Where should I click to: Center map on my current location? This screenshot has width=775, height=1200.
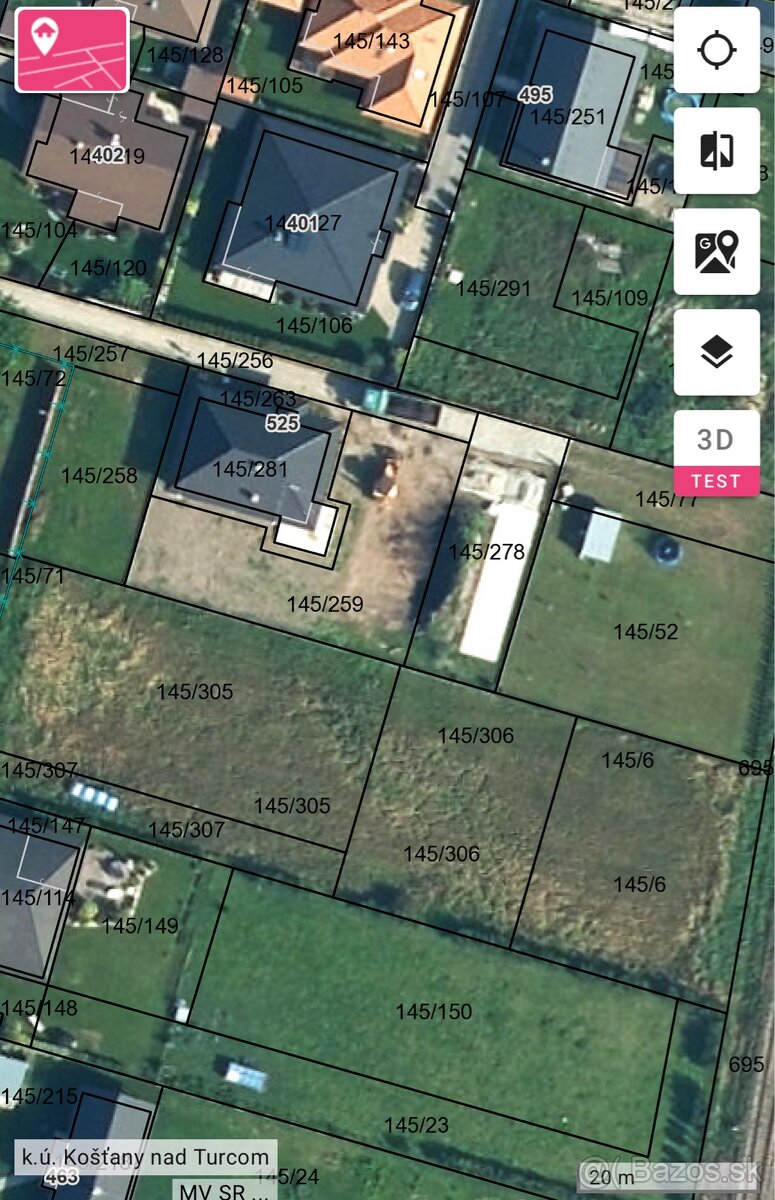point(716,50)
